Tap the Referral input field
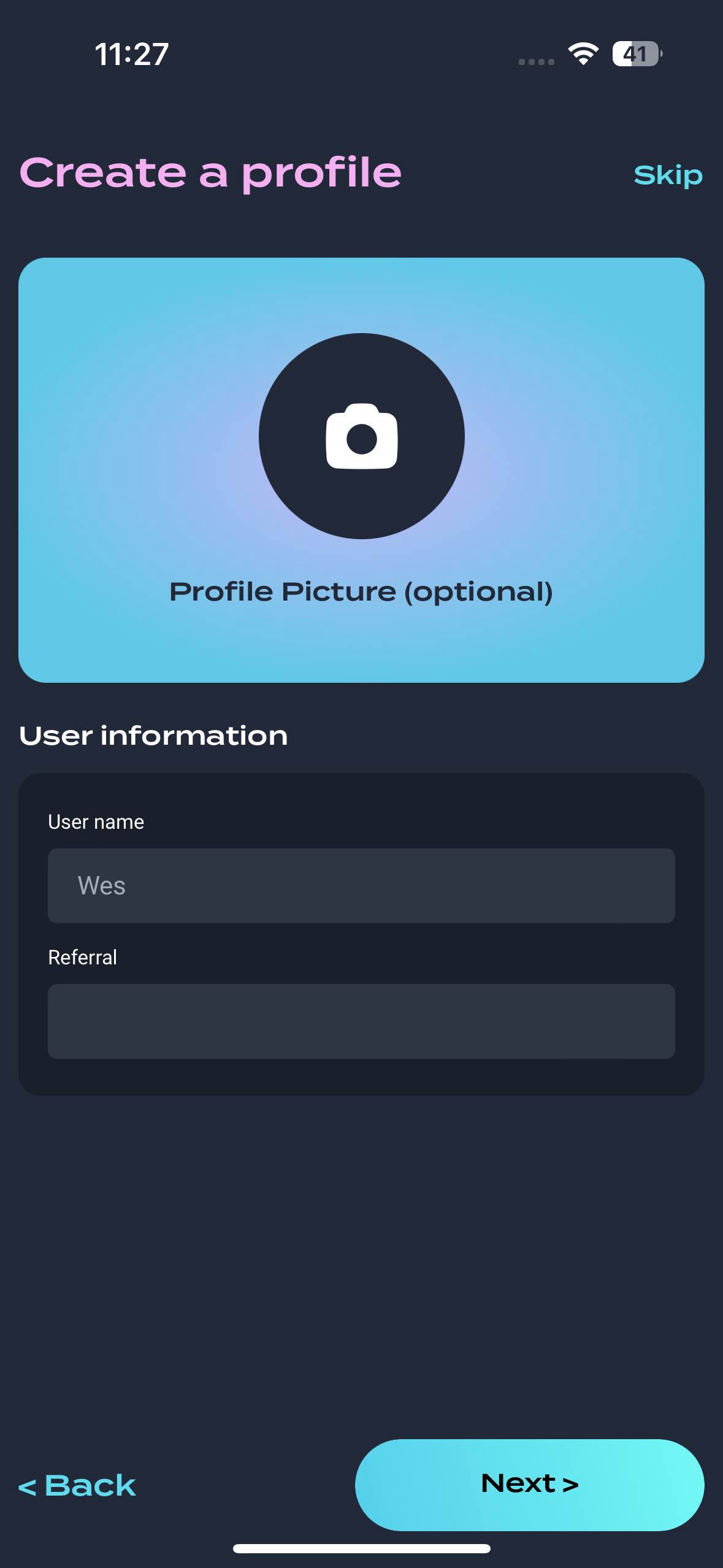Image resolution: width=723 pixels, height=1568 pixels. pos(361,1021)
